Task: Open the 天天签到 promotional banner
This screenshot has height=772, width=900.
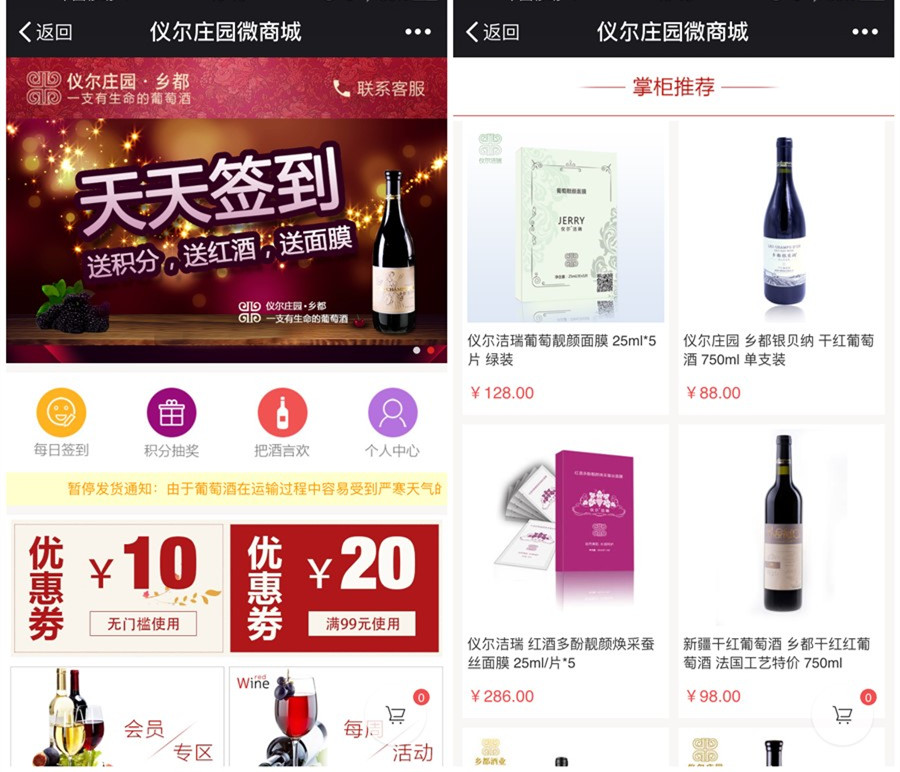Action: click(226, 240)
